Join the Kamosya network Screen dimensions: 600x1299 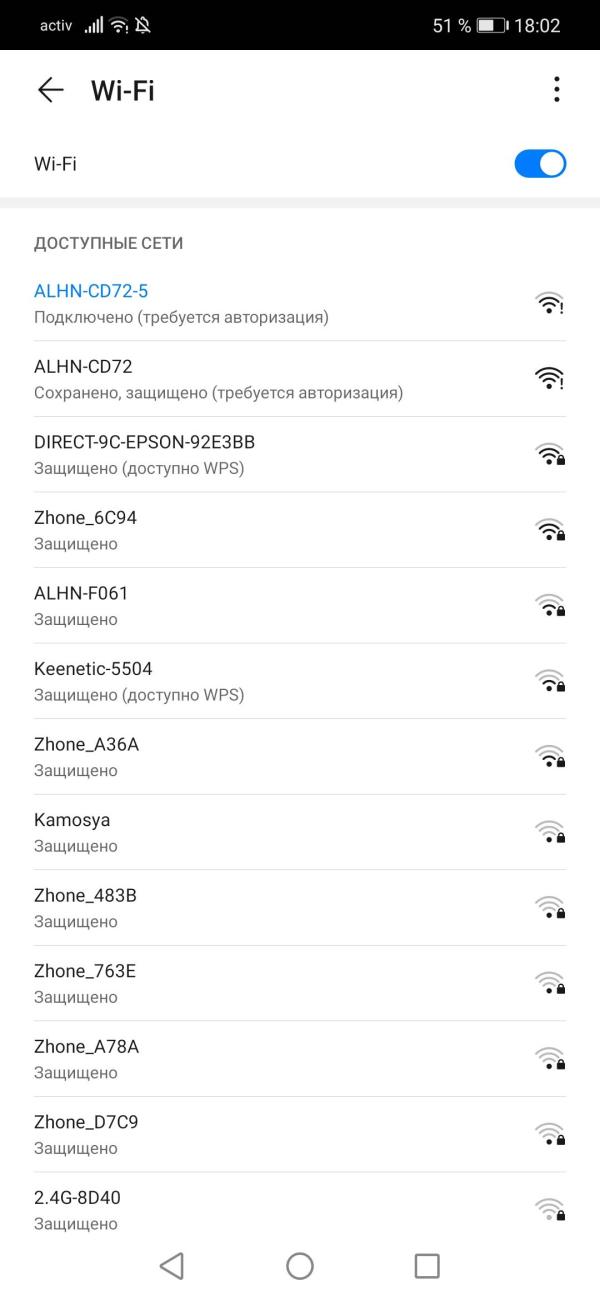click(280, 832)
